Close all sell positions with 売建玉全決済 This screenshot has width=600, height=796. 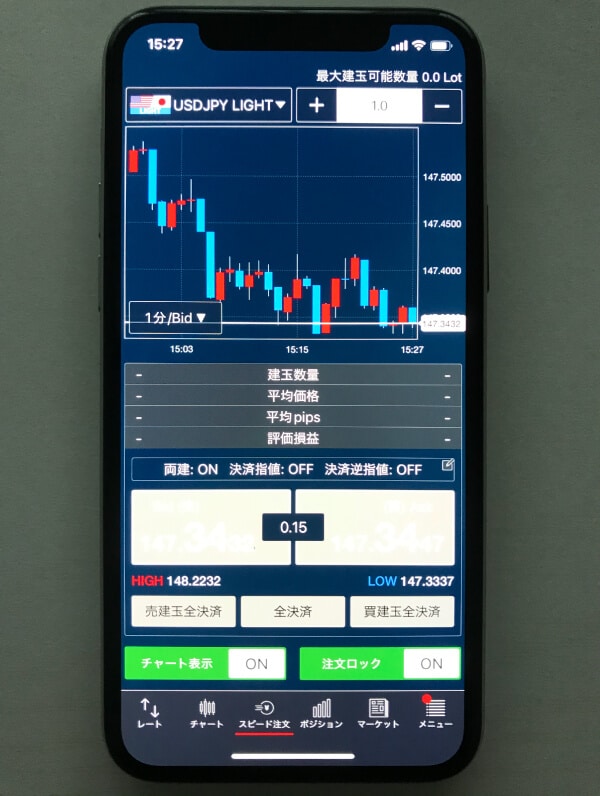click(x=183, y=611)
